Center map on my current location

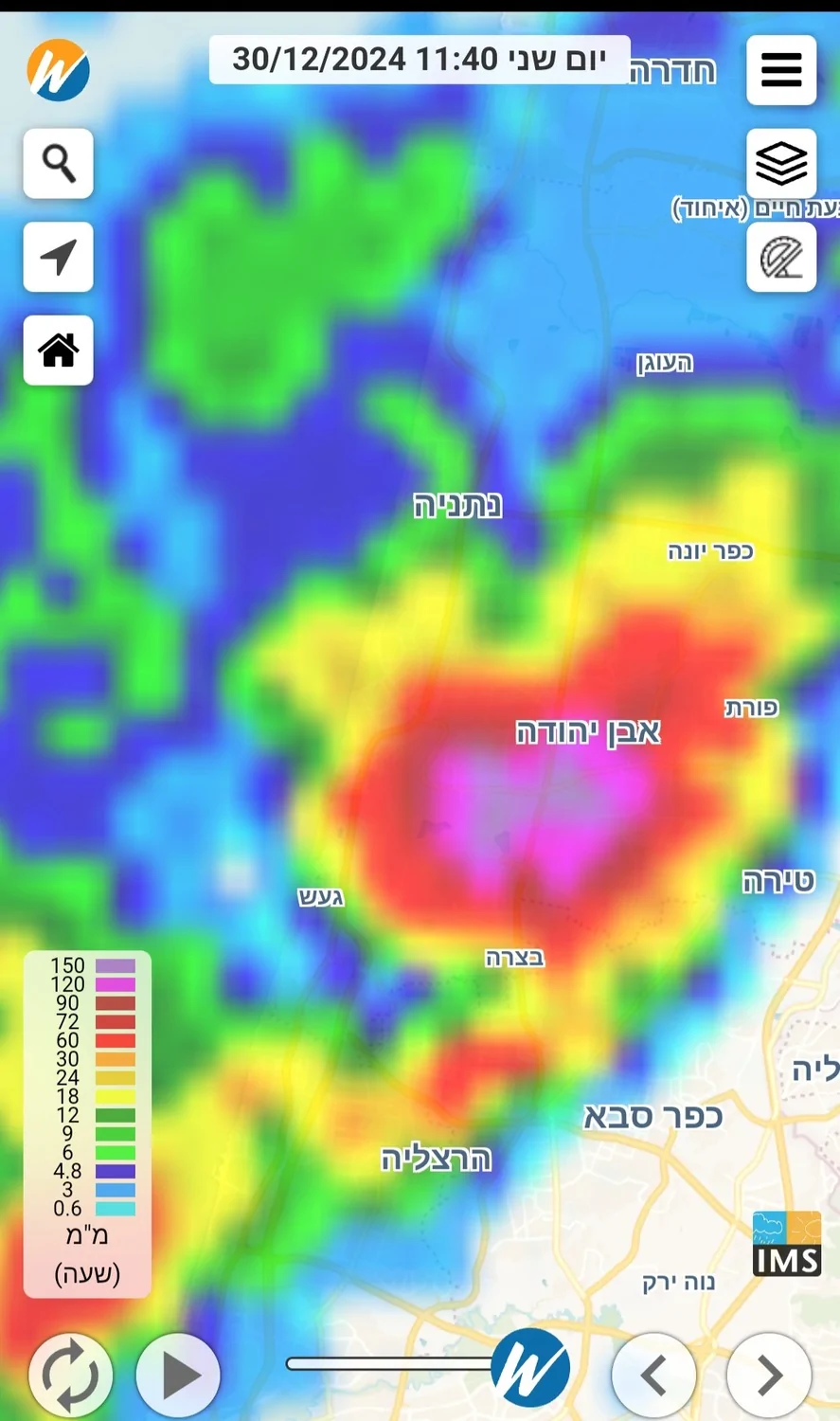point(59,257)
